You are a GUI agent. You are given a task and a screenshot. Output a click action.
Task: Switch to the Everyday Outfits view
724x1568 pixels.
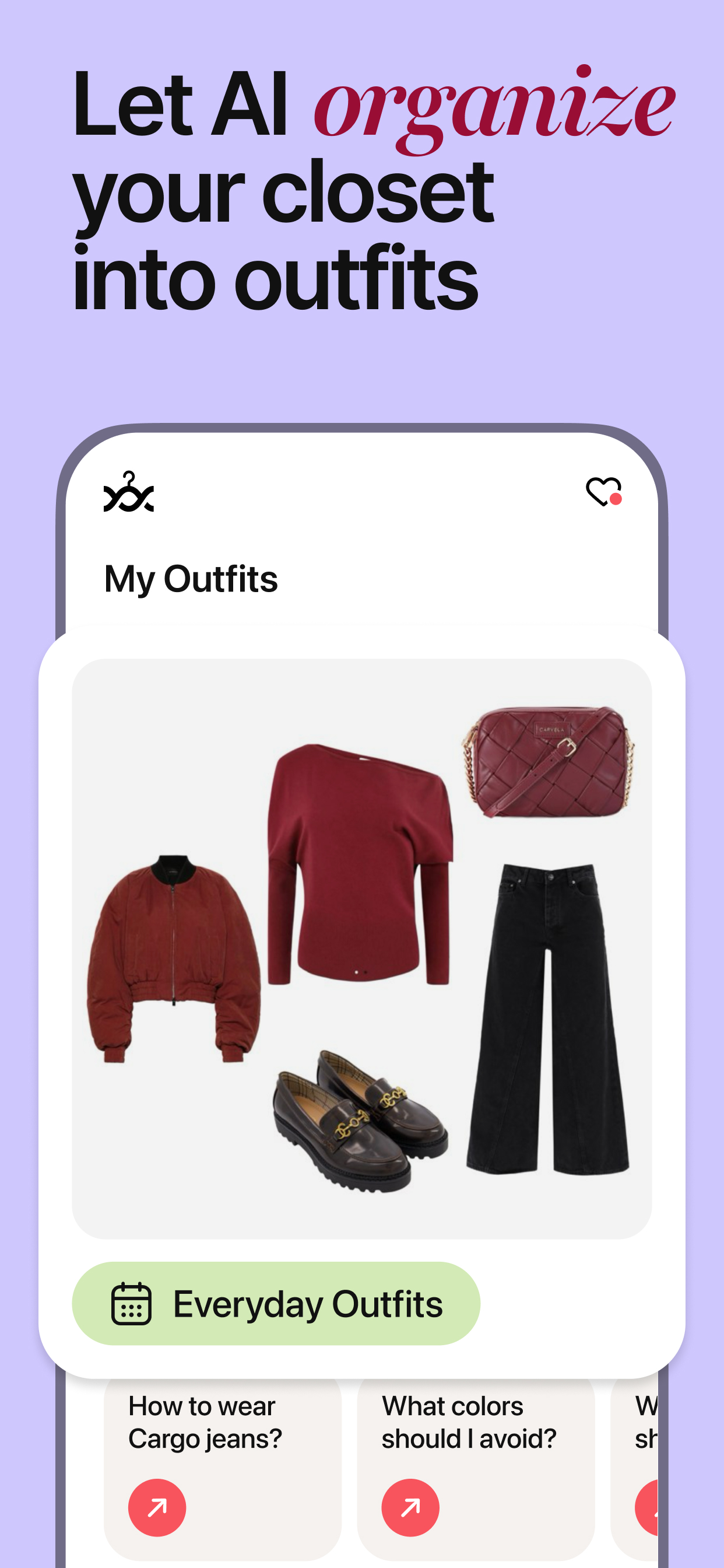coord(275,1303)
